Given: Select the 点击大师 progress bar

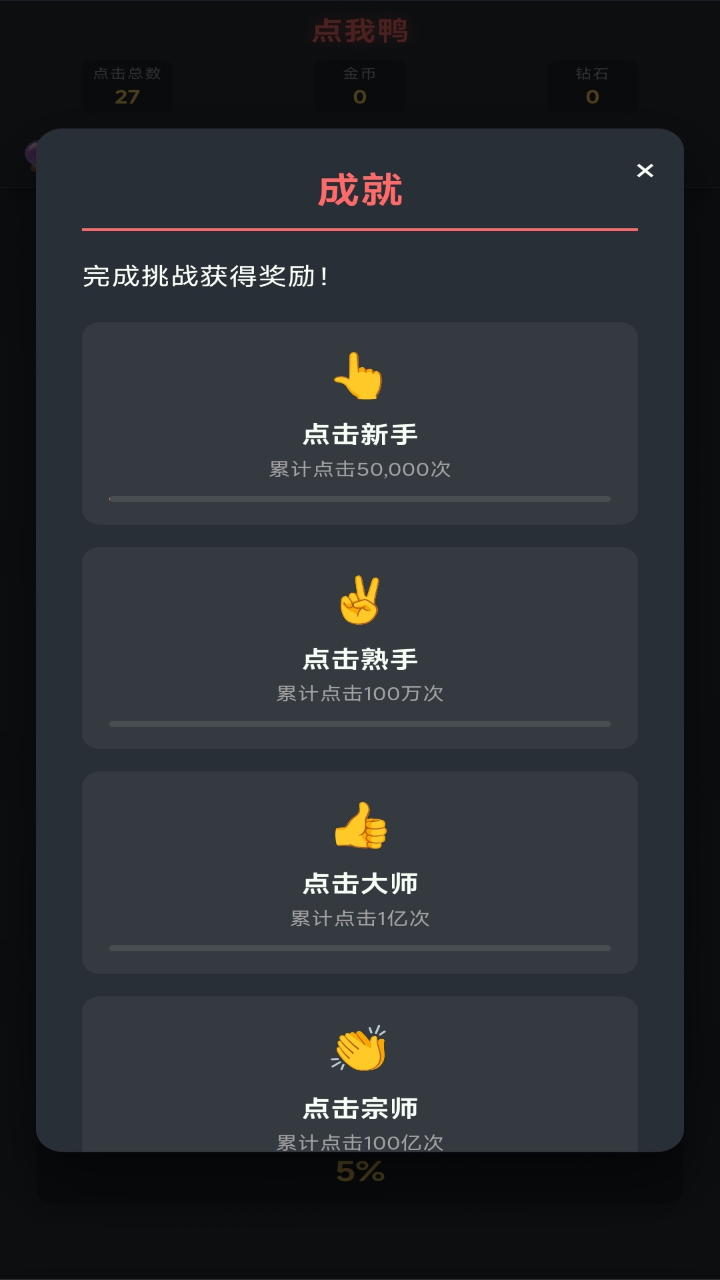Looking at the screenshot, I should 360,947.
